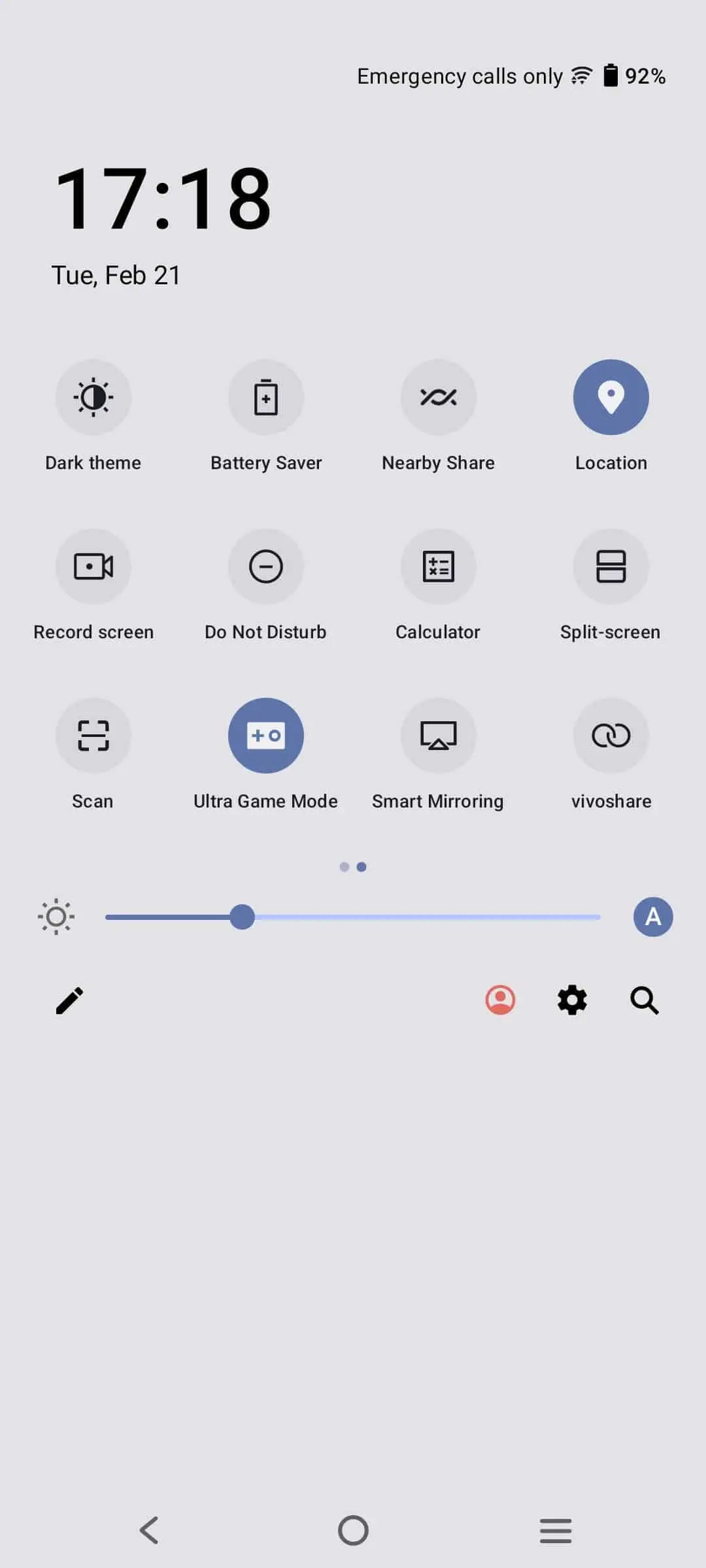Enable Do Not Disturb
706x1568 pixels.
pos(265,566)
